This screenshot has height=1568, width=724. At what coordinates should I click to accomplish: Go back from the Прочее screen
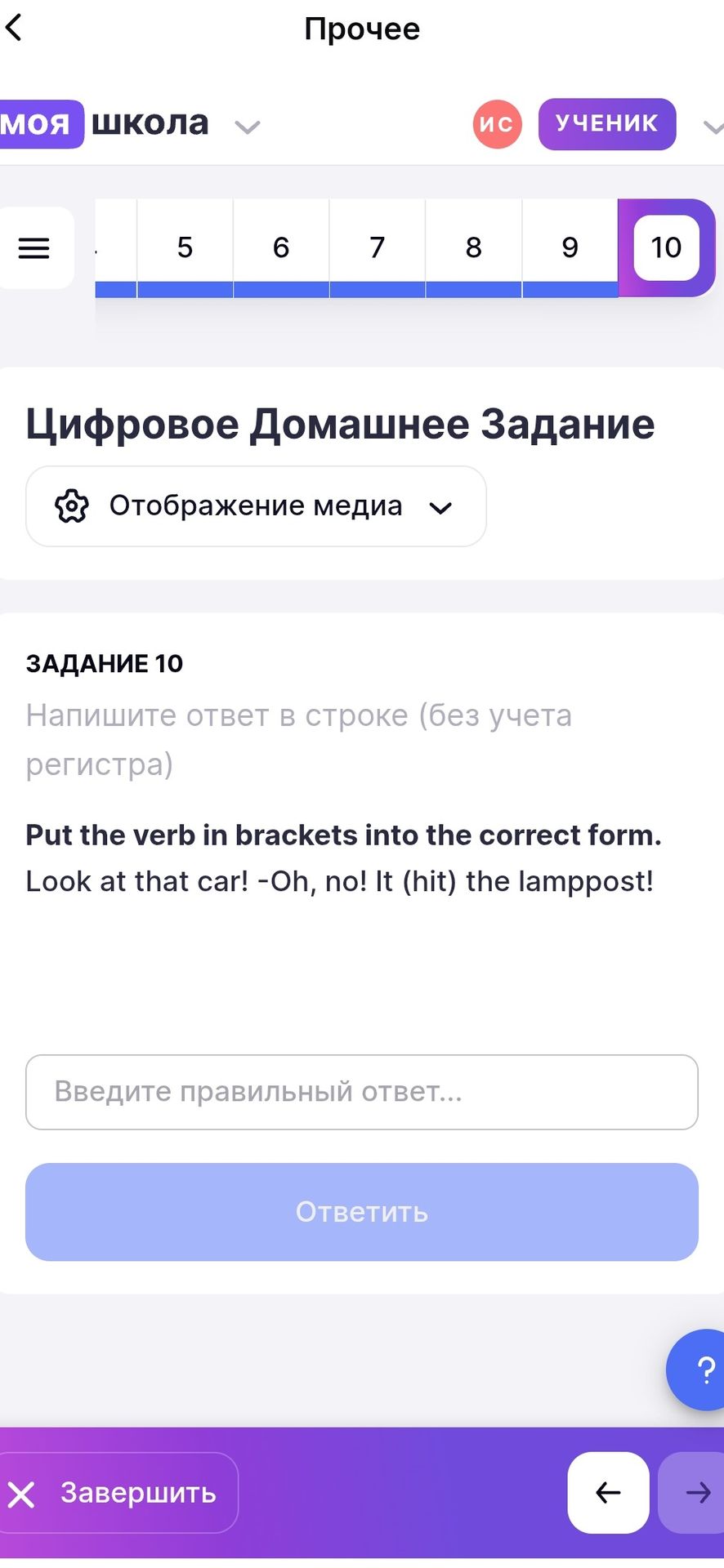tap(14, 29)
